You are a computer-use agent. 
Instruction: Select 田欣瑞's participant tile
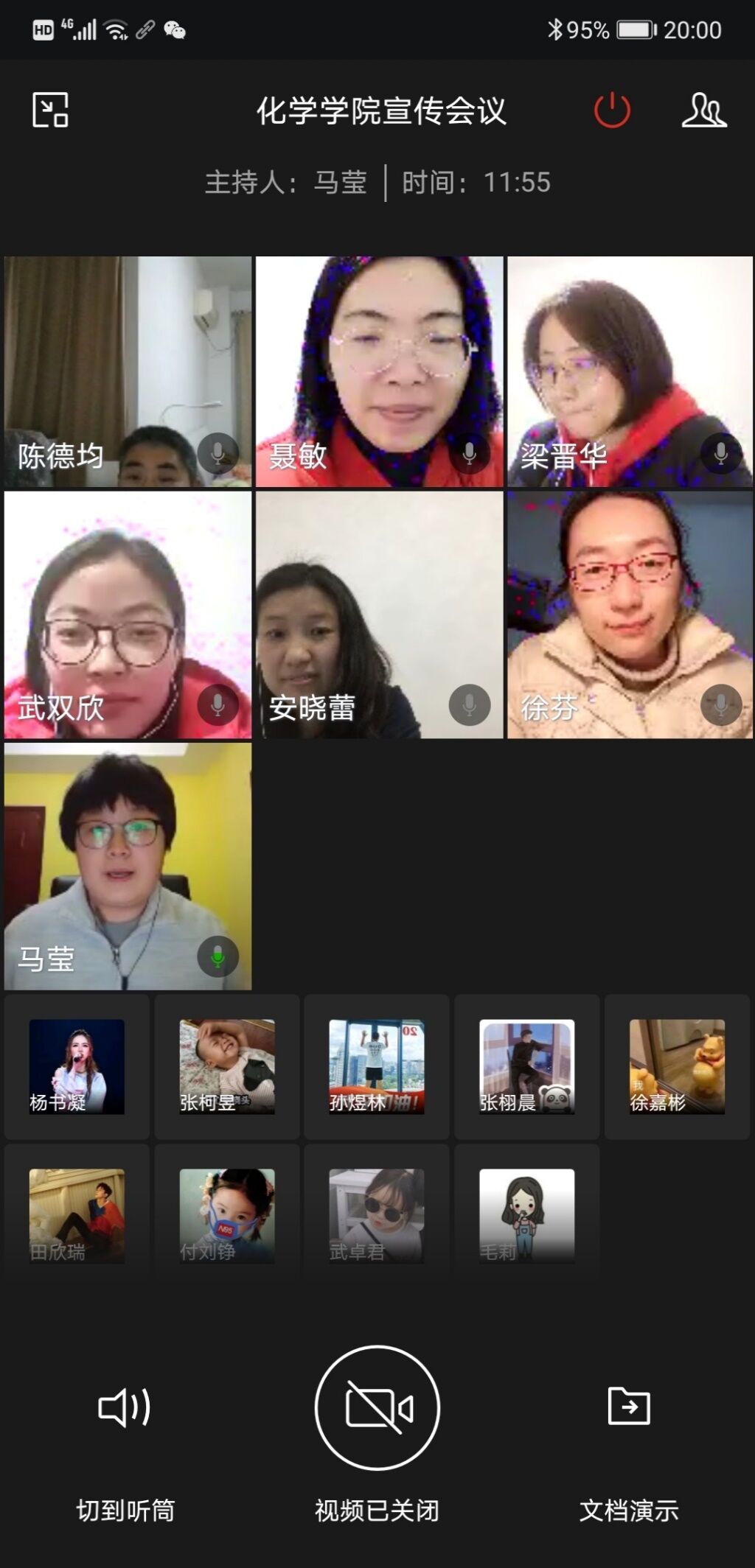pyautogui.click(x=77, y=1216)
